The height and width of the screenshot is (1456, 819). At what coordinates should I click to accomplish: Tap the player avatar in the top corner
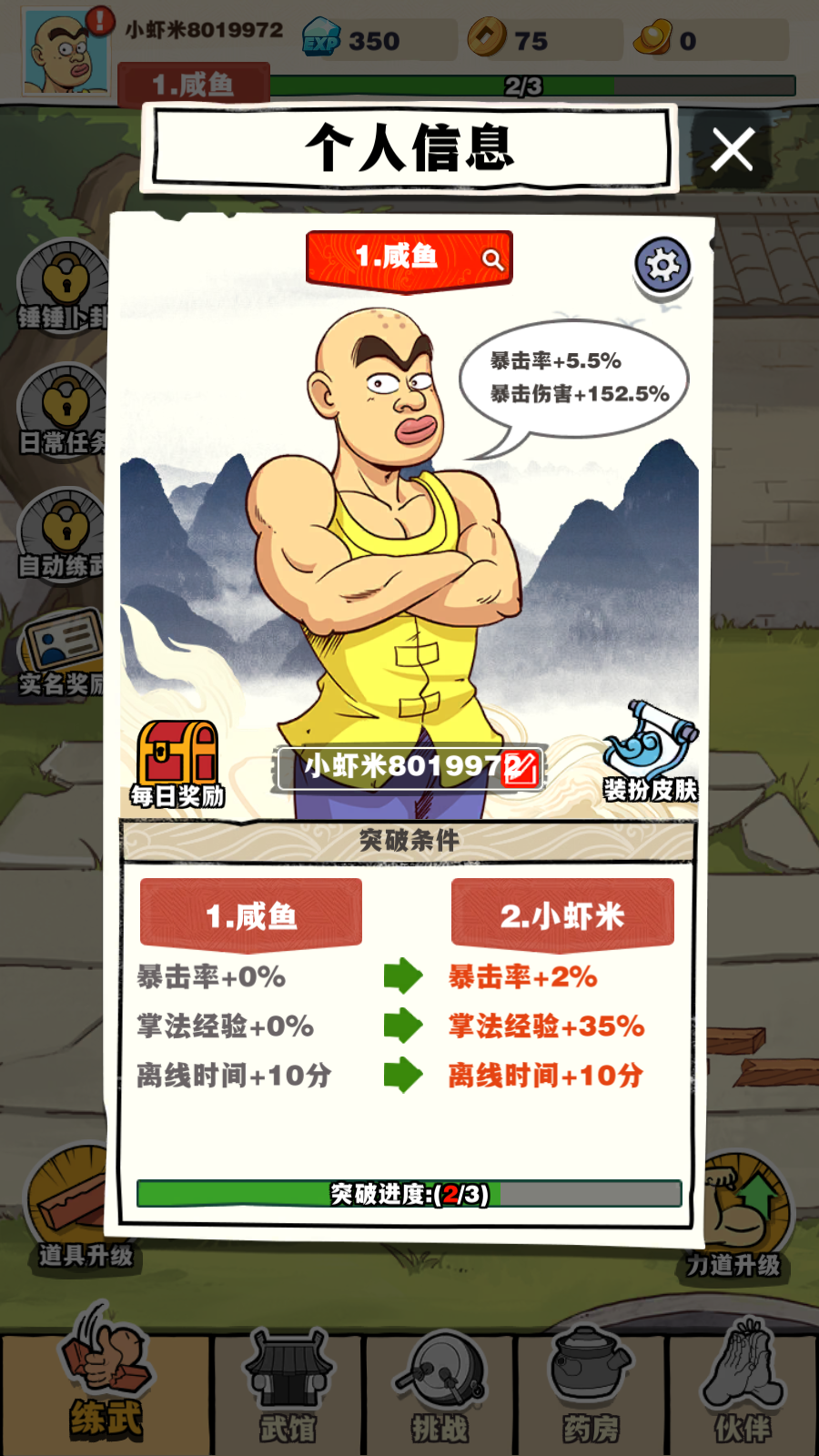point(66,53)
